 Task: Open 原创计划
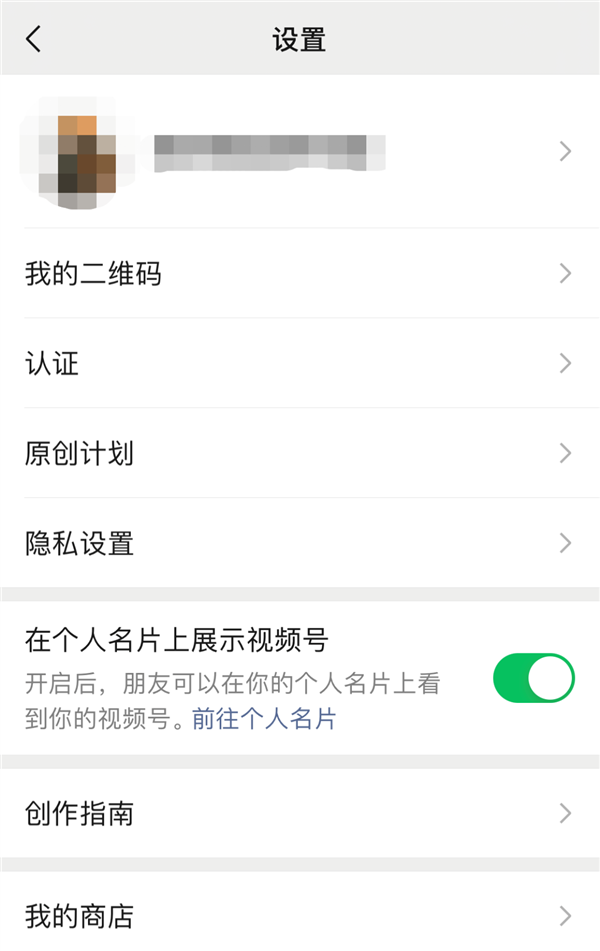pos(300,454)
